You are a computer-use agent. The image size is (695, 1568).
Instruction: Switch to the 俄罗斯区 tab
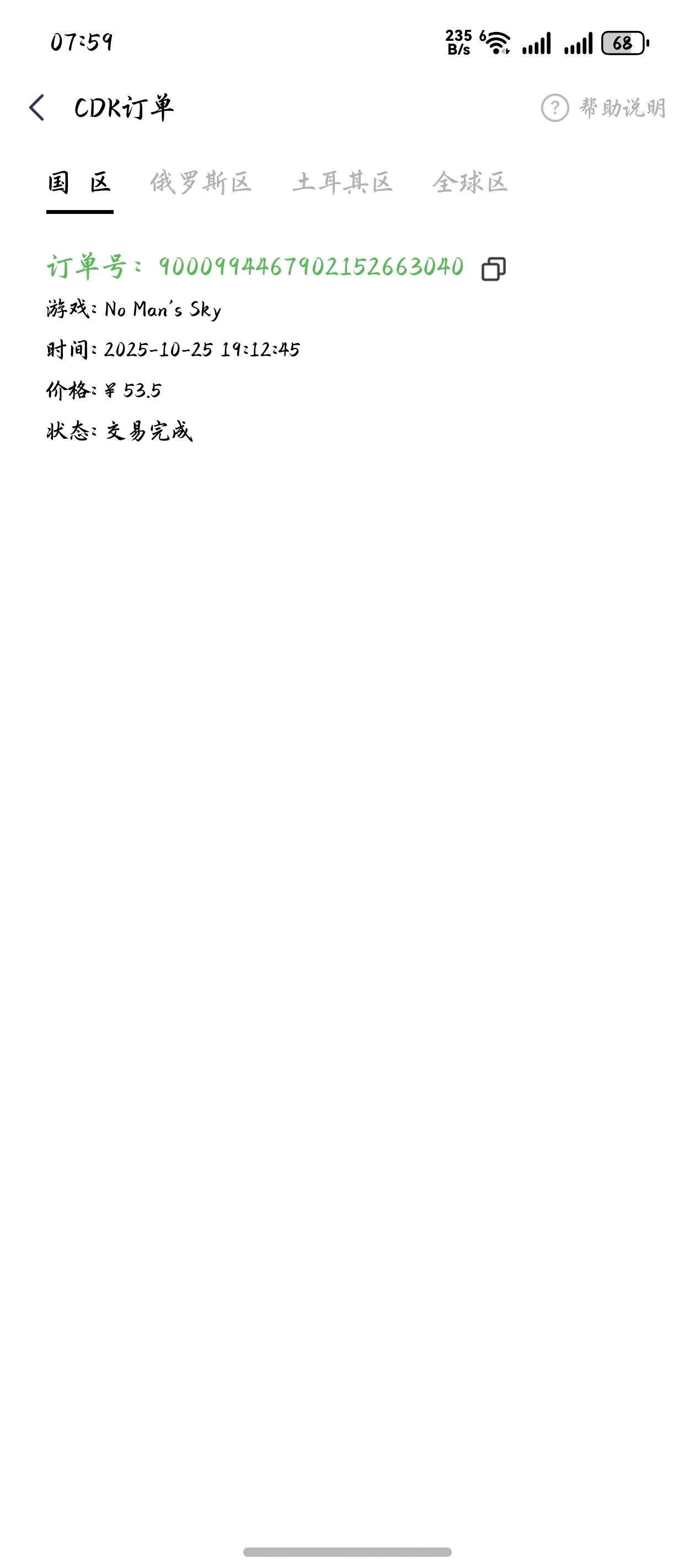(x=200, y=182)
